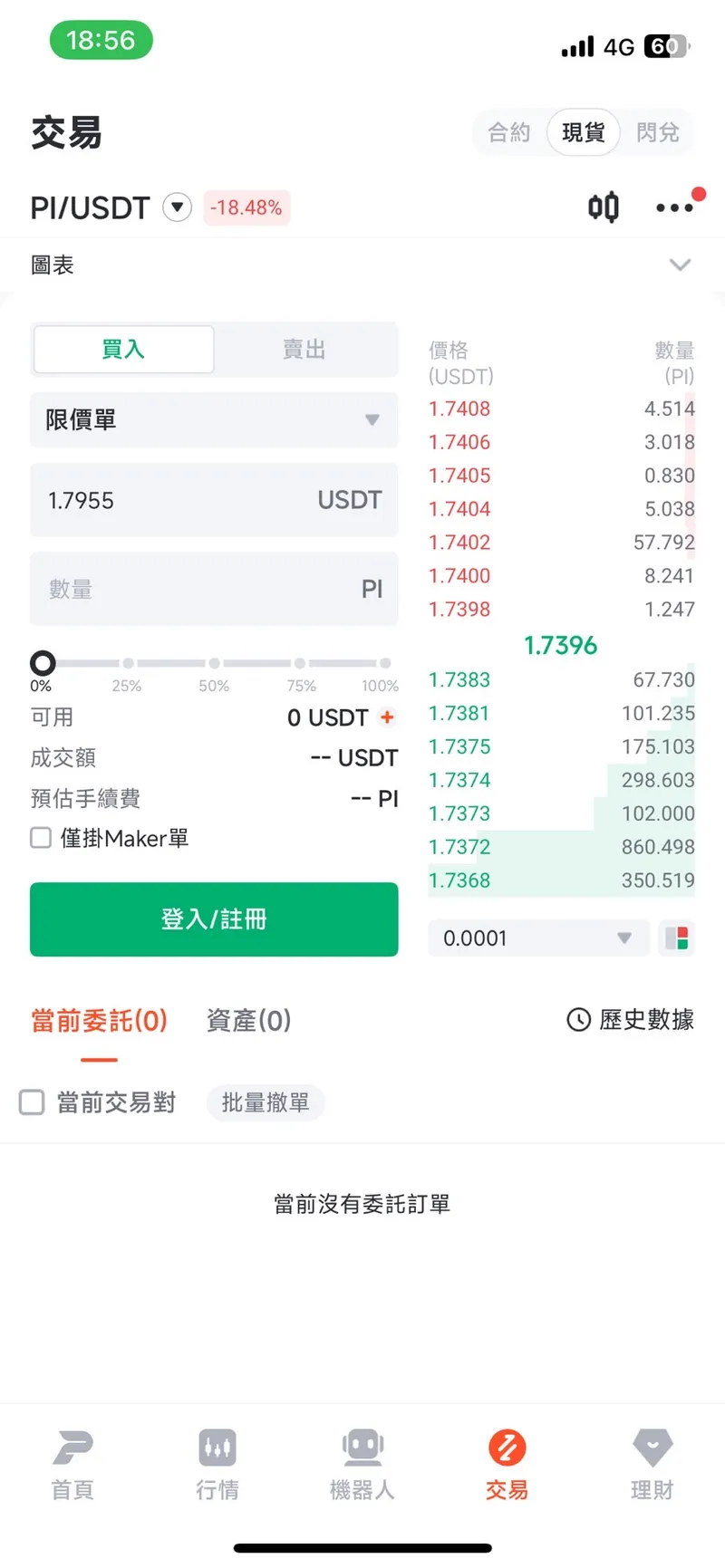This screenshot has height=1568, width=725.
Task: Switch to the 資產(0) tab
Action: point(248,1021)
